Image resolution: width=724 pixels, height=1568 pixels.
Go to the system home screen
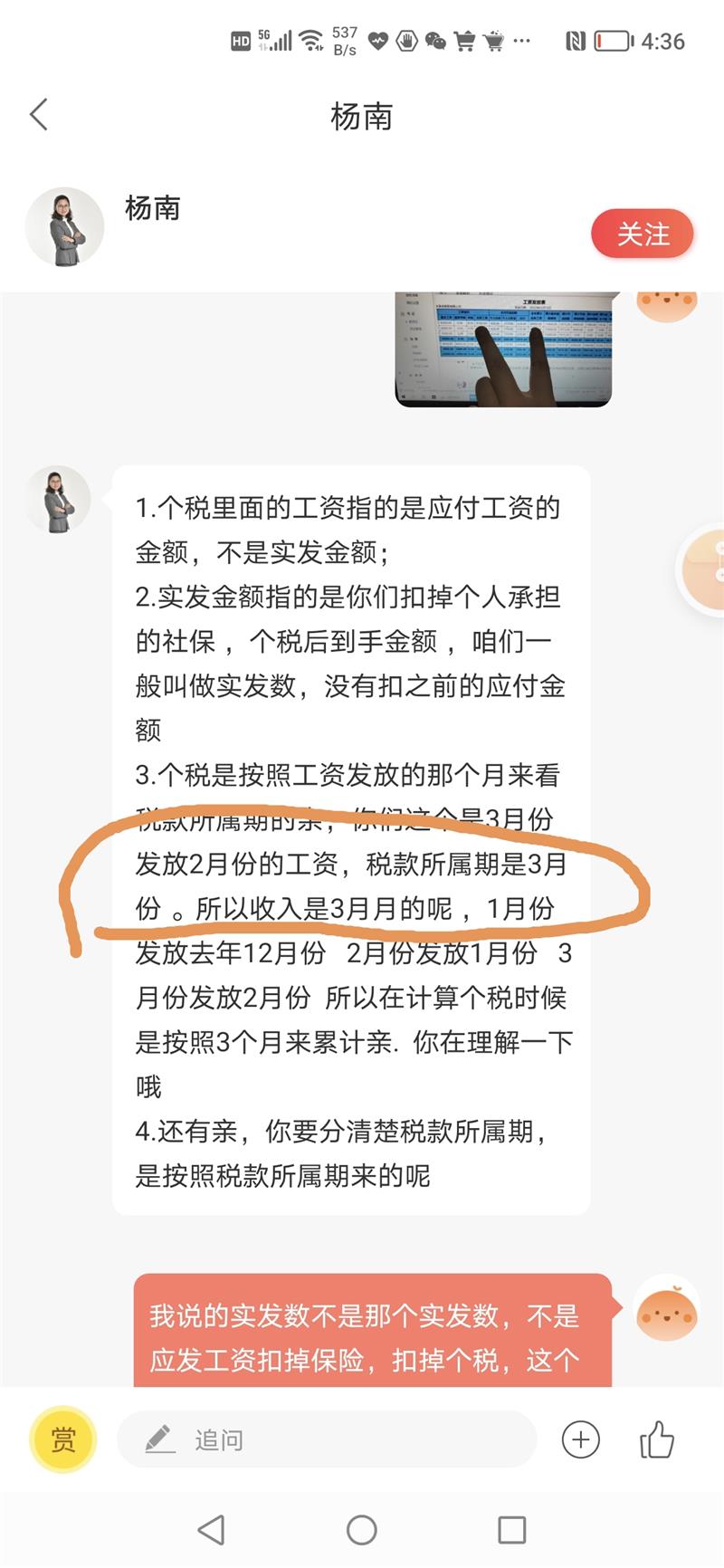tap(361, 1530)
